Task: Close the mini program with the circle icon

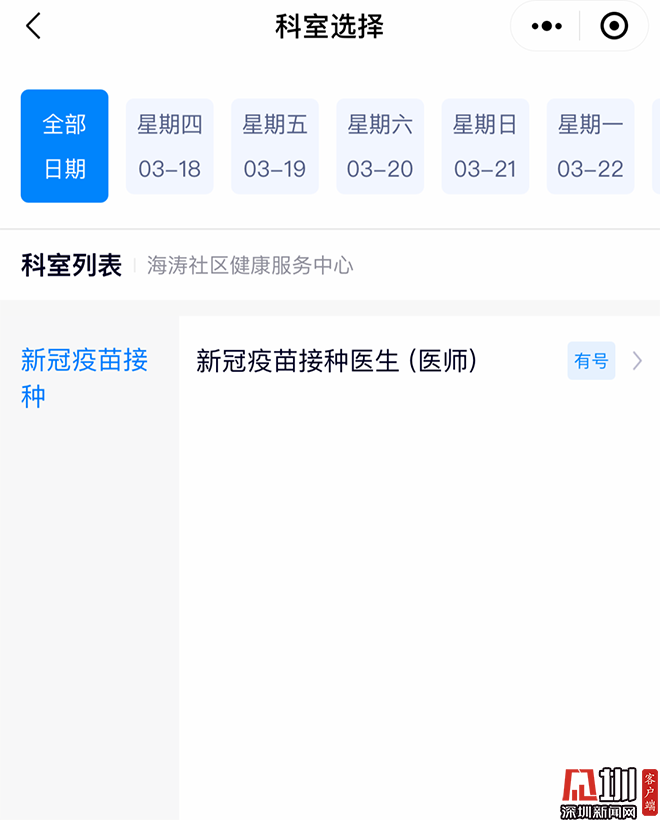Action: (614, 26)
